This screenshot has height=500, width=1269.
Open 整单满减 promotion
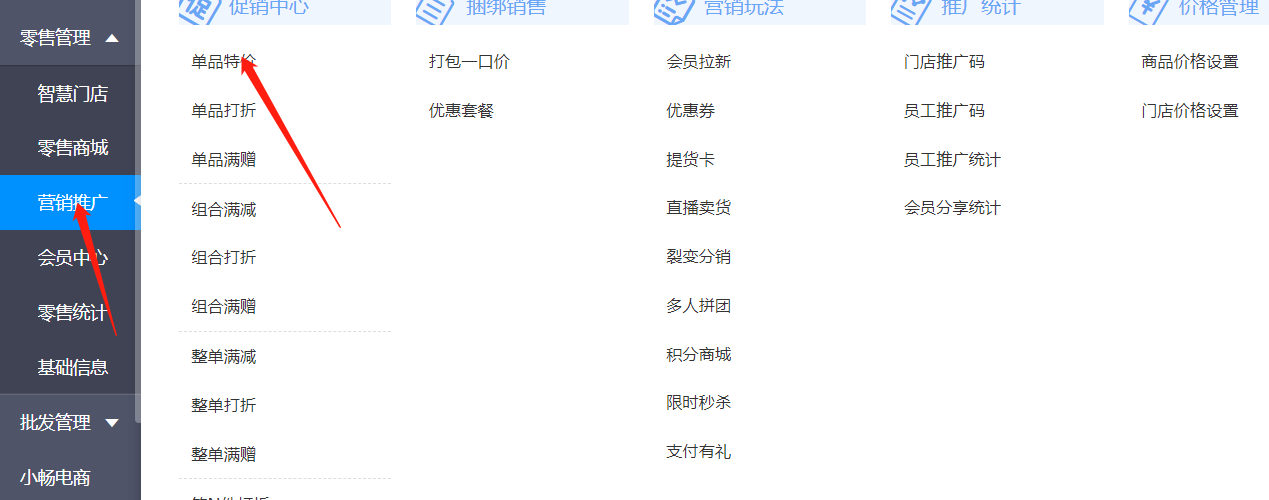[223, 356]
